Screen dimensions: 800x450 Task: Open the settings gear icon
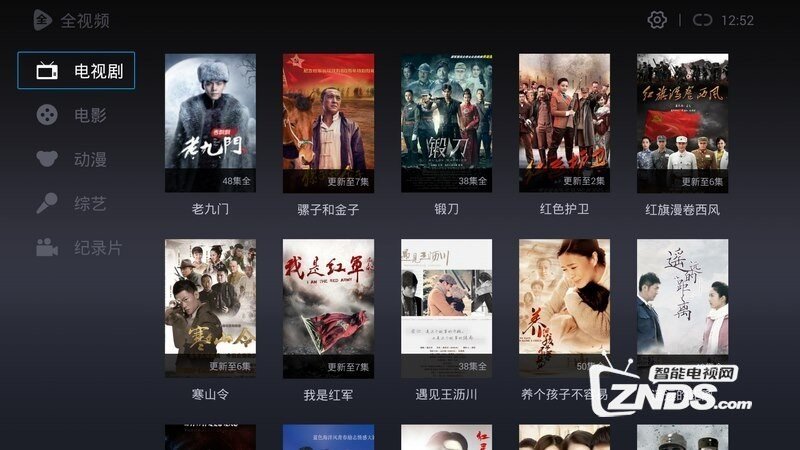coord(657,20)
